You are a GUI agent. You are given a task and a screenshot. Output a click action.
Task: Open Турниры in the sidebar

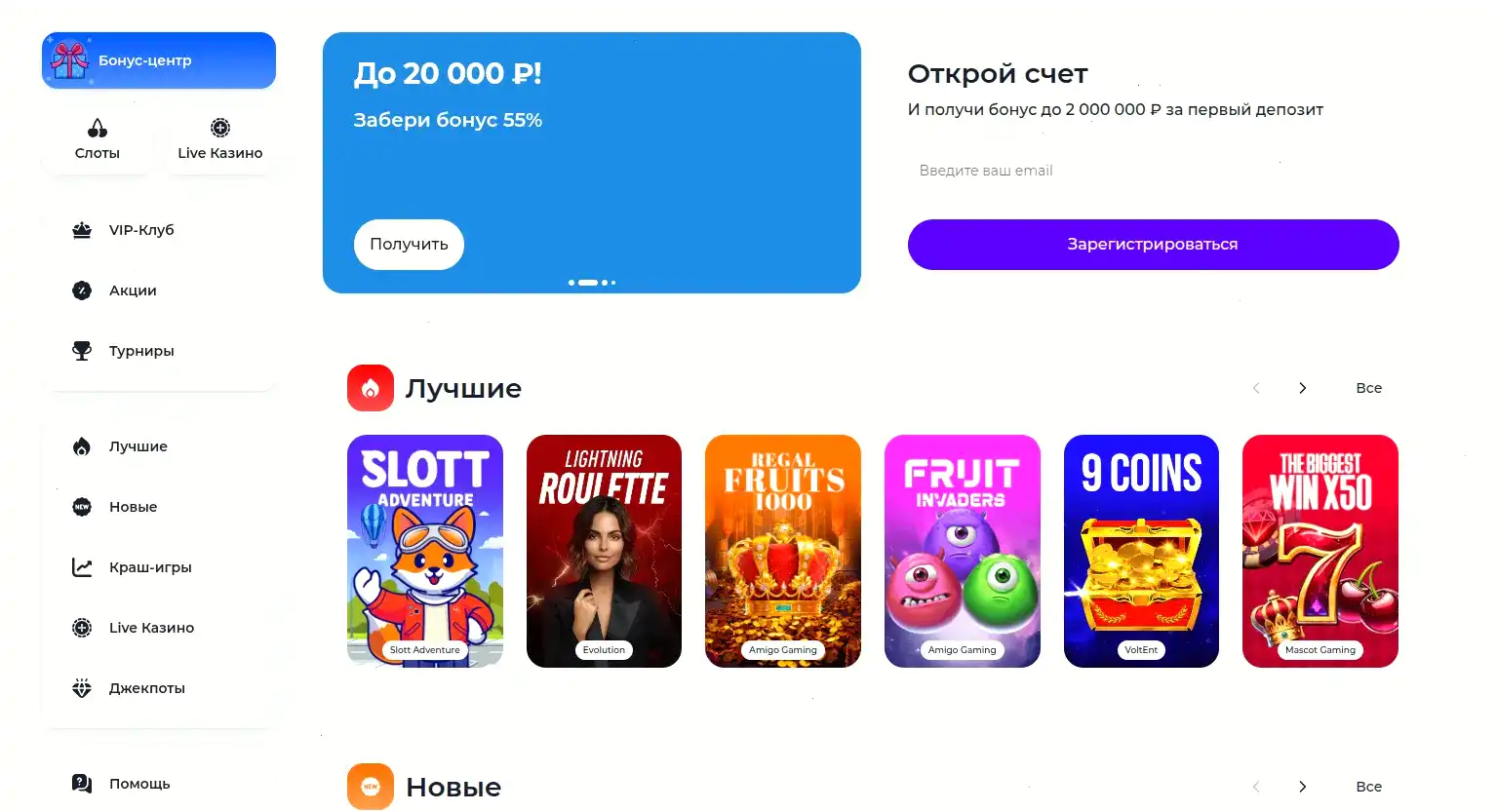tap(141, 351)
